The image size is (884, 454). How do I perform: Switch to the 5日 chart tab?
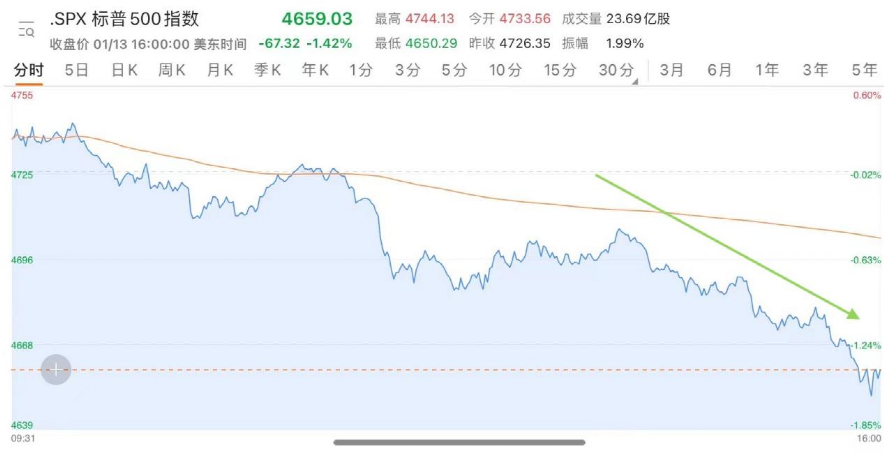76,70
